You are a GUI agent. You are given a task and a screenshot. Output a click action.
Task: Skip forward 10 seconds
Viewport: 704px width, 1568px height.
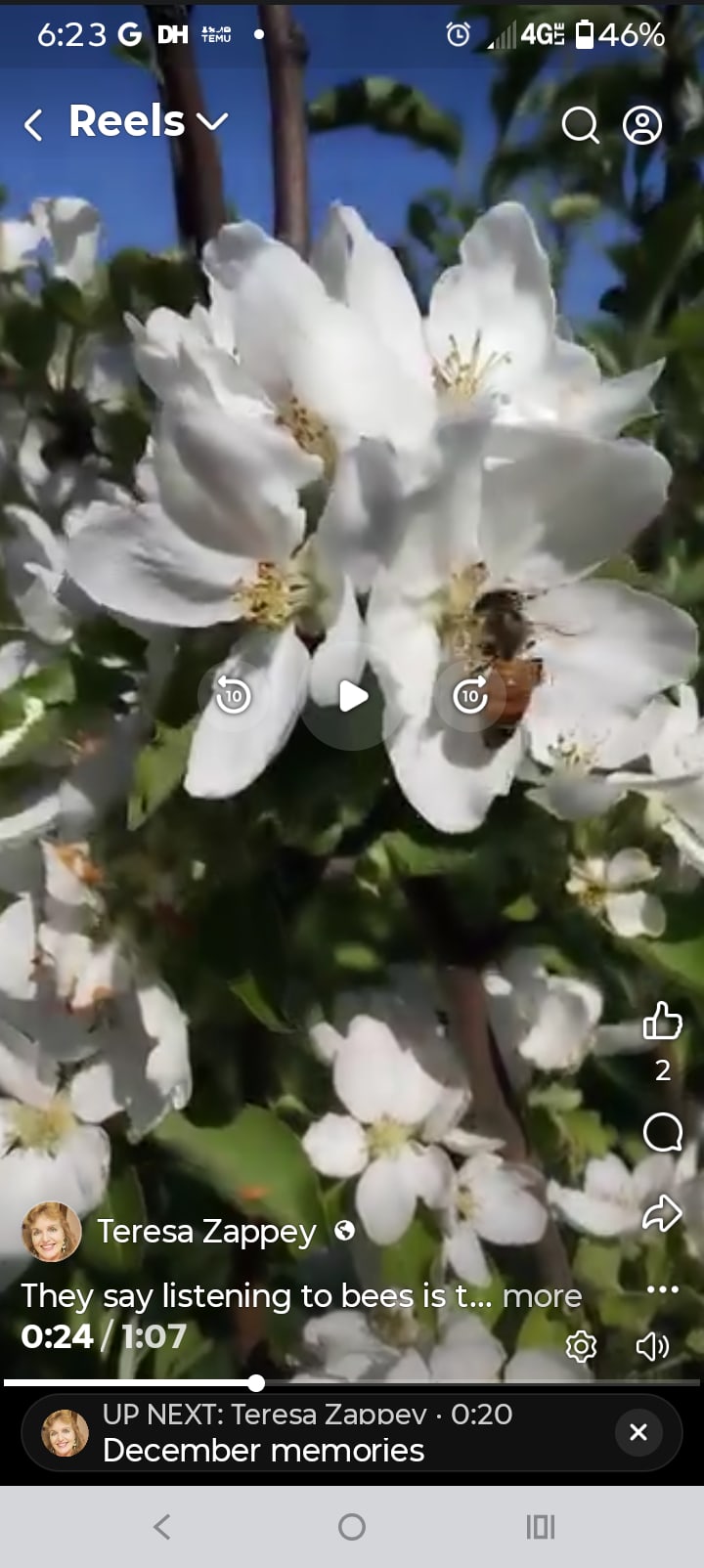click(470, 696)
